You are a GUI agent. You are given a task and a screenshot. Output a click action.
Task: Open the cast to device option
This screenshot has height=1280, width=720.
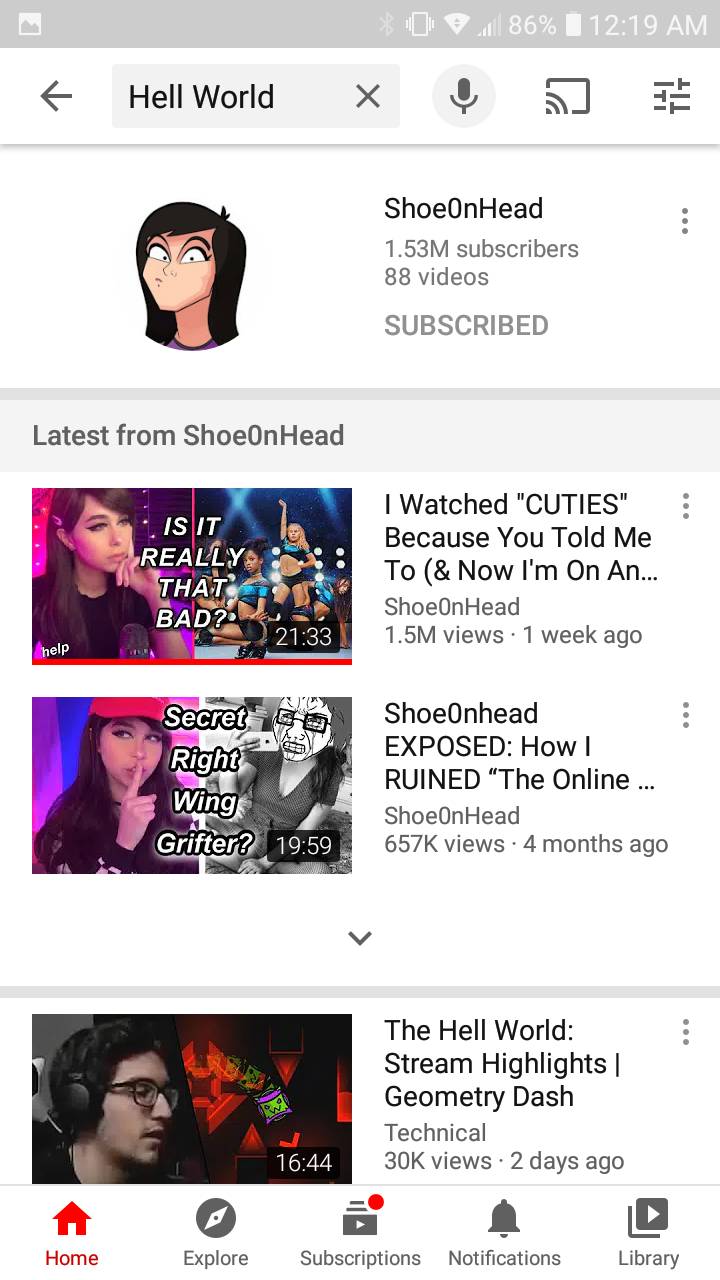567,97
